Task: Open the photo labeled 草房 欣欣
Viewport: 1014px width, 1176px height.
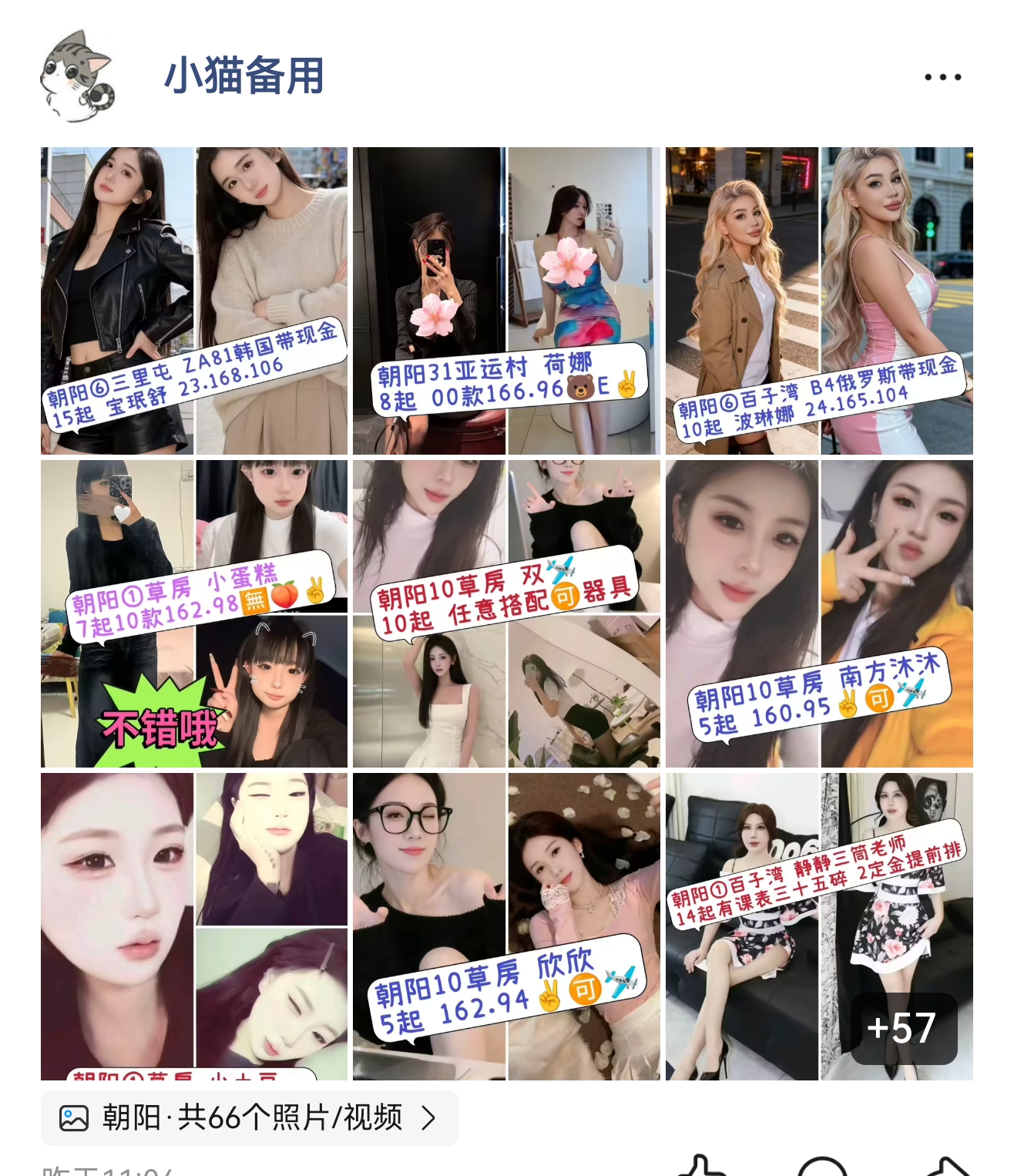Action: (506, 926)
